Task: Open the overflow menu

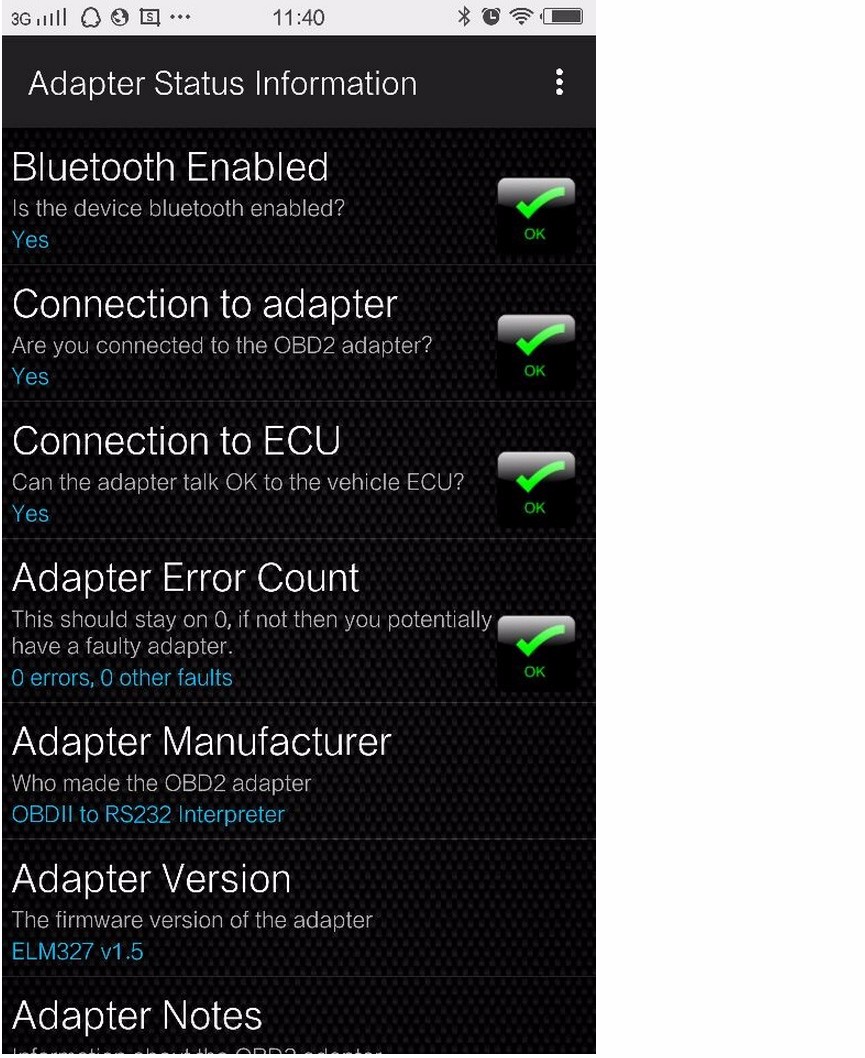Action: click(559, 83)
